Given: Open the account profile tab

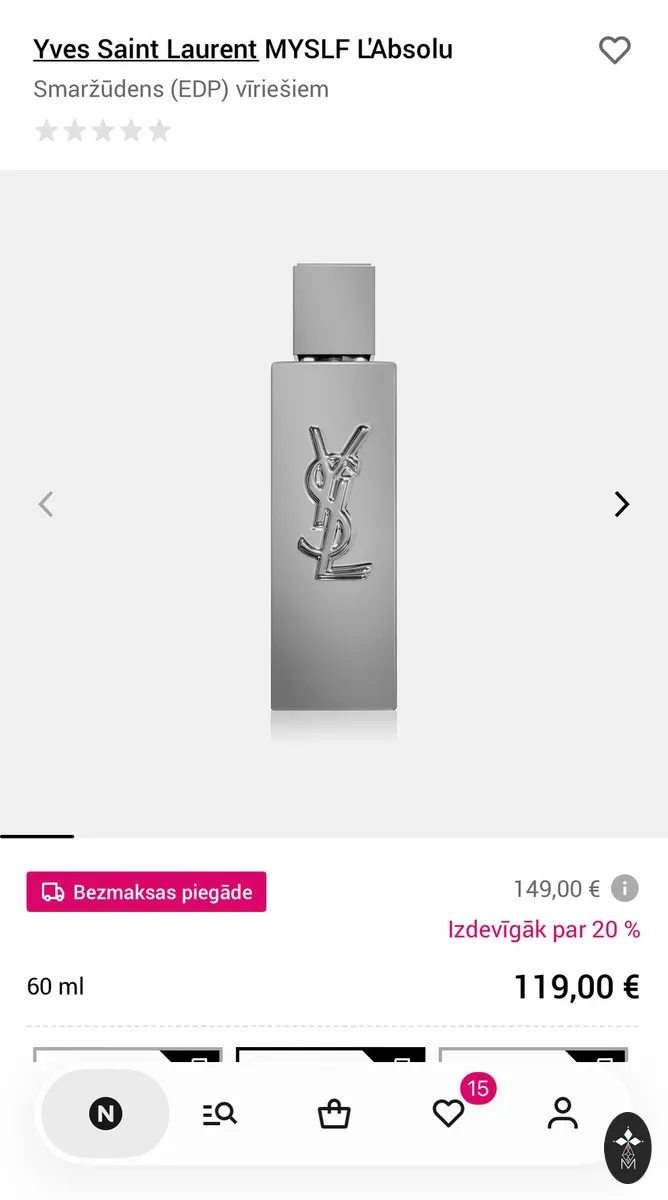Looking at the screenshot, I should [563, 1113].
